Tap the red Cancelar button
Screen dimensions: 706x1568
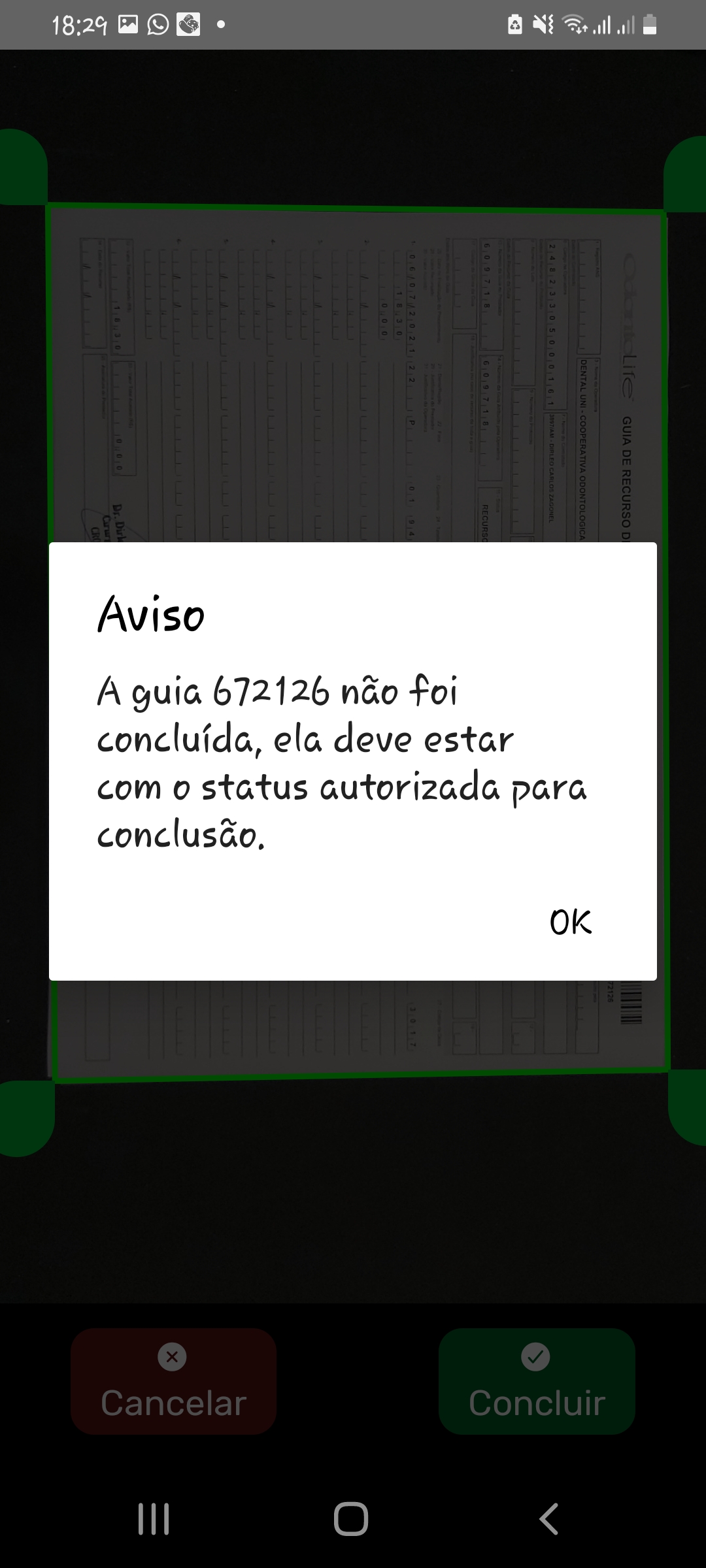tap(173, 1381)
